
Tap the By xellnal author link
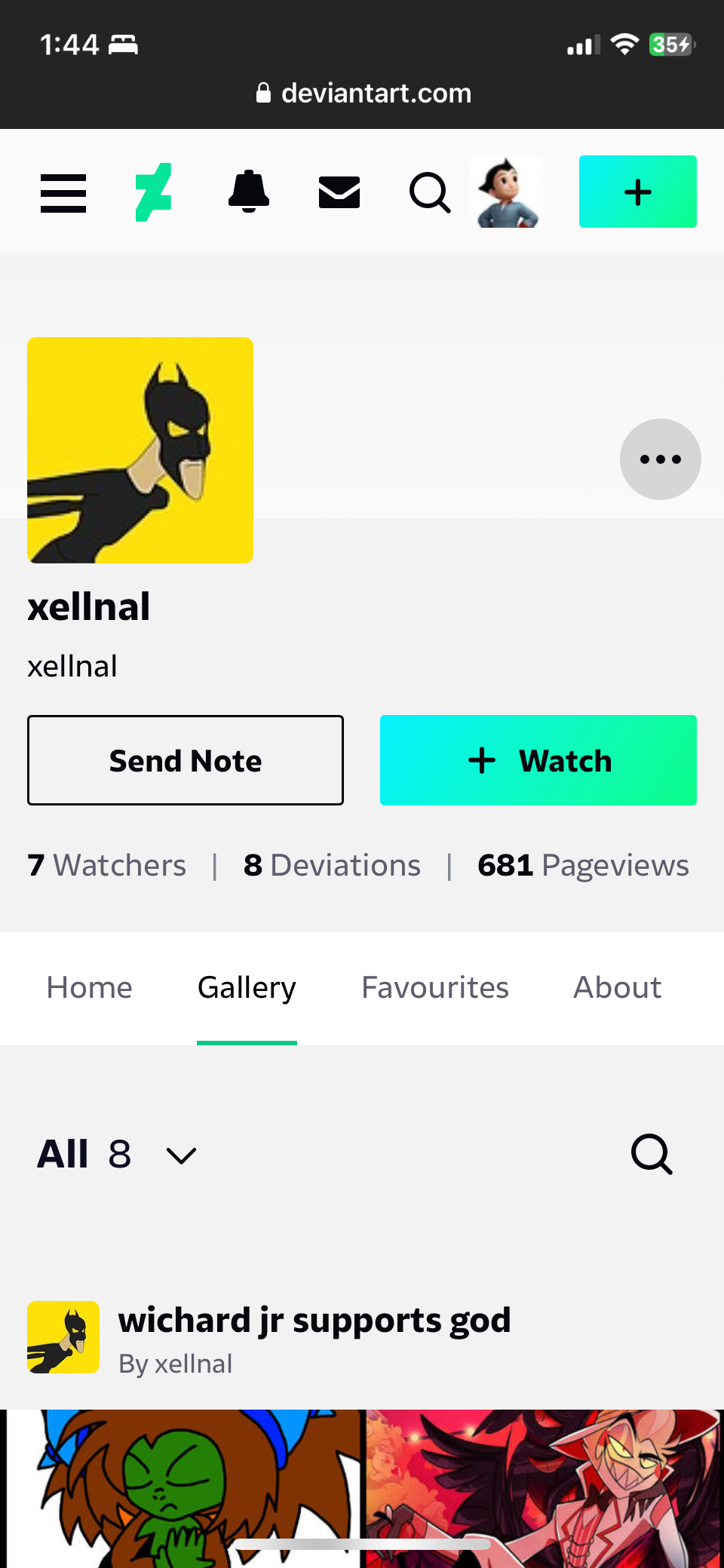(x=176, y=1364)
